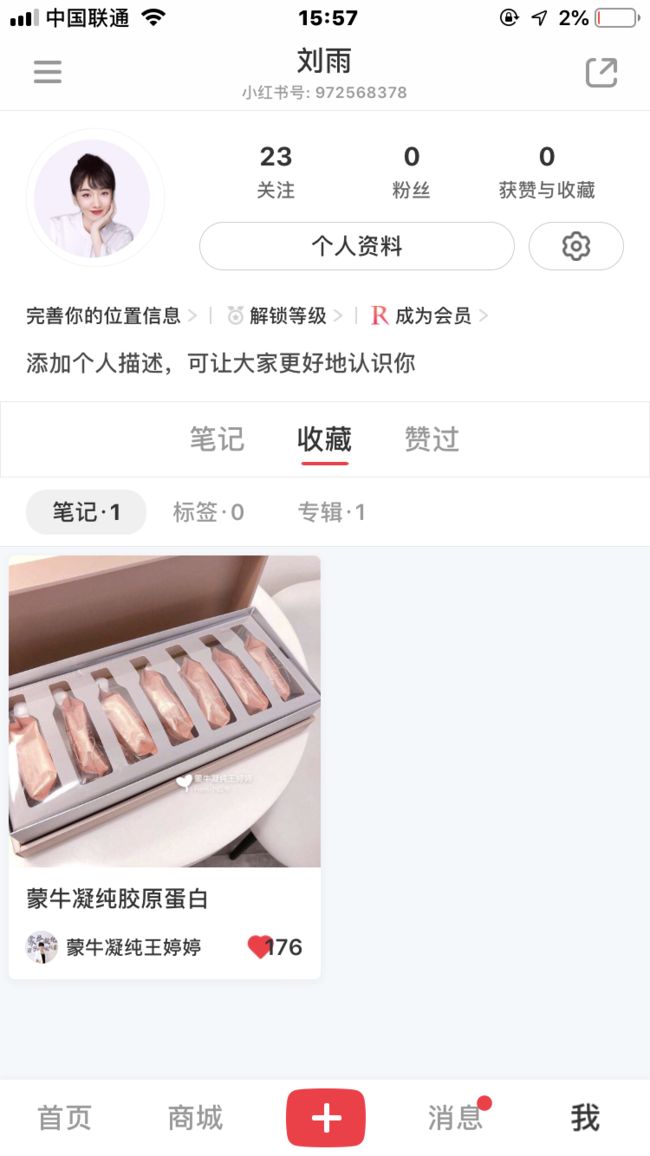This screenshot has height=1156, width=650.
Task: Switch to the 赞过 tab
Action: coord(432,439)
